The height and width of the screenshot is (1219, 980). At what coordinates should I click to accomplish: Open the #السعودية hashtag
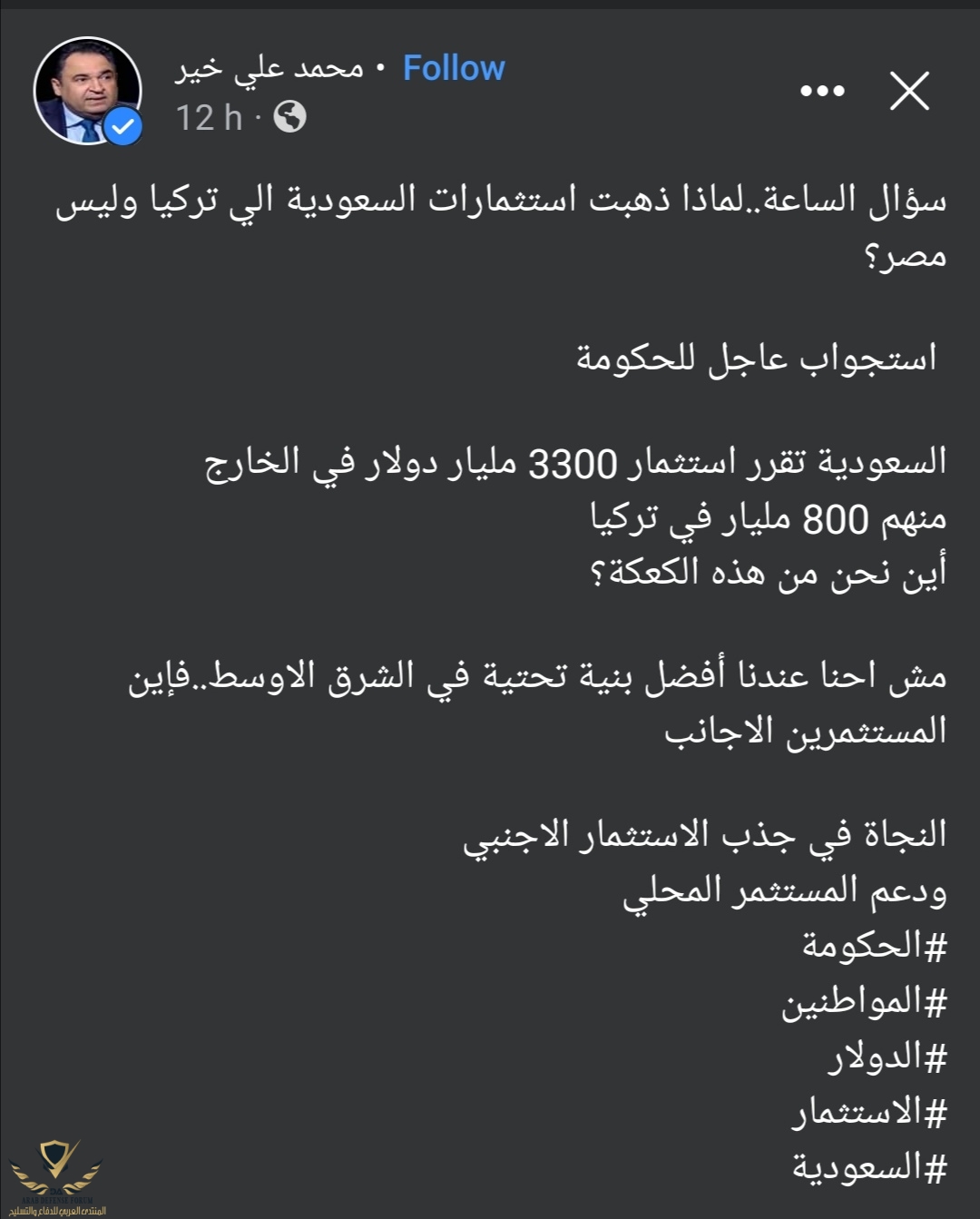click(869, 1167)
